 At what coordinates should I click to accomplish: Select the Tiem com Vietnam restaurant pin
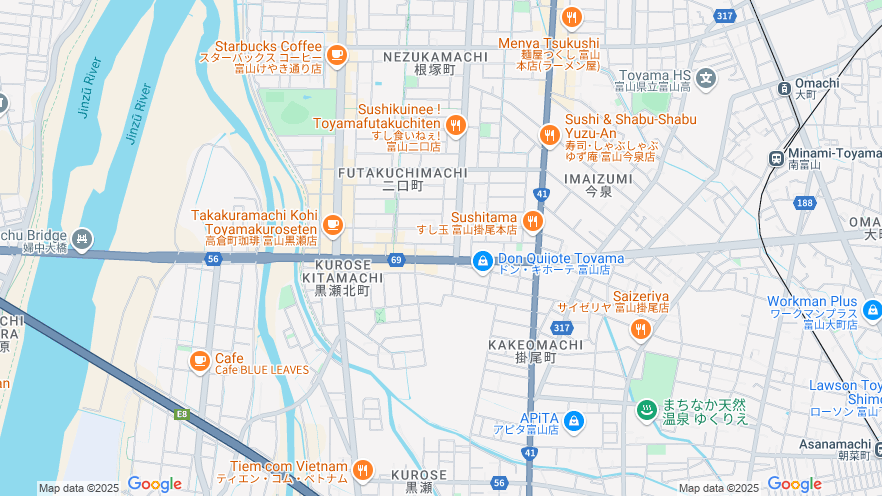click(x=362, y=469)
